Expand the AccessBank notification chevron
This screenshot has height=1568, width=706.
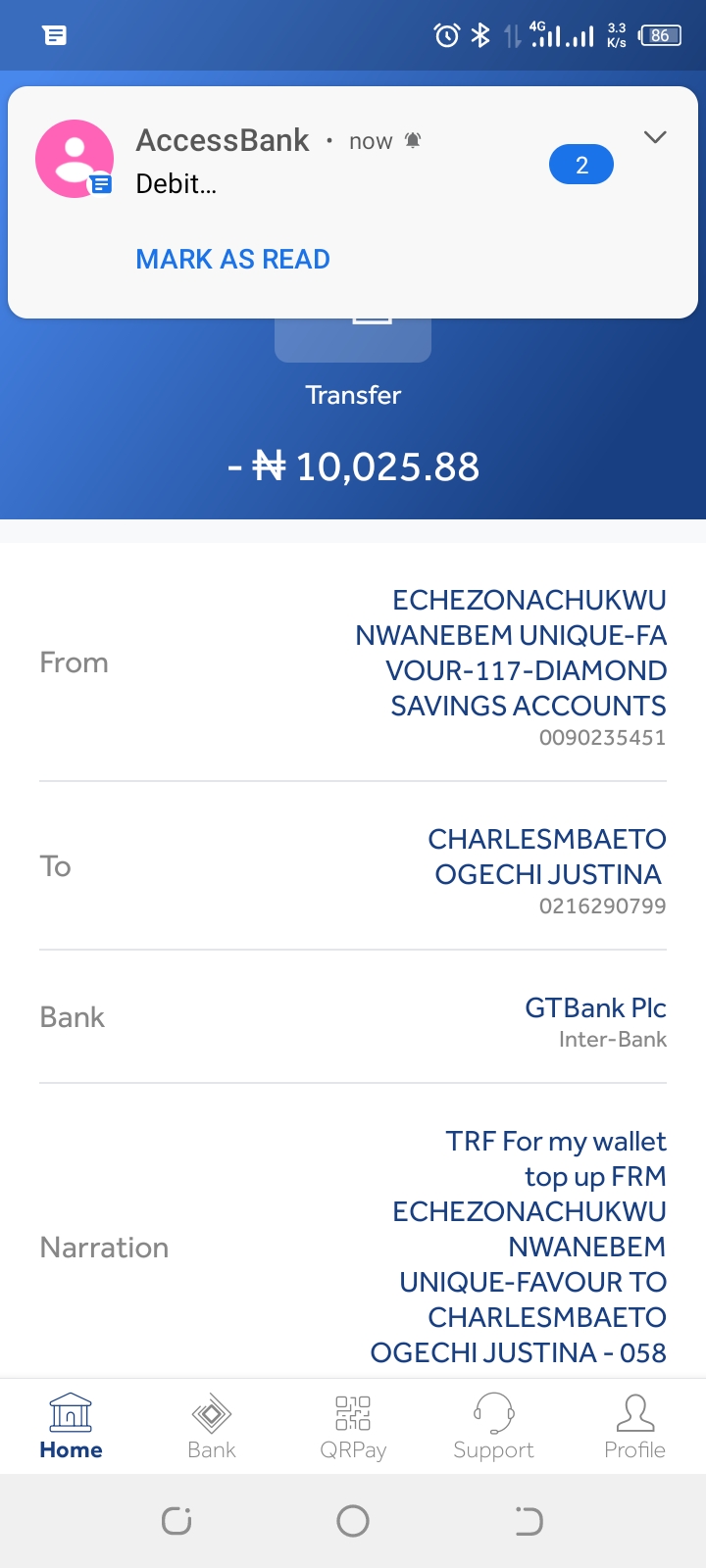coord(655,137)
